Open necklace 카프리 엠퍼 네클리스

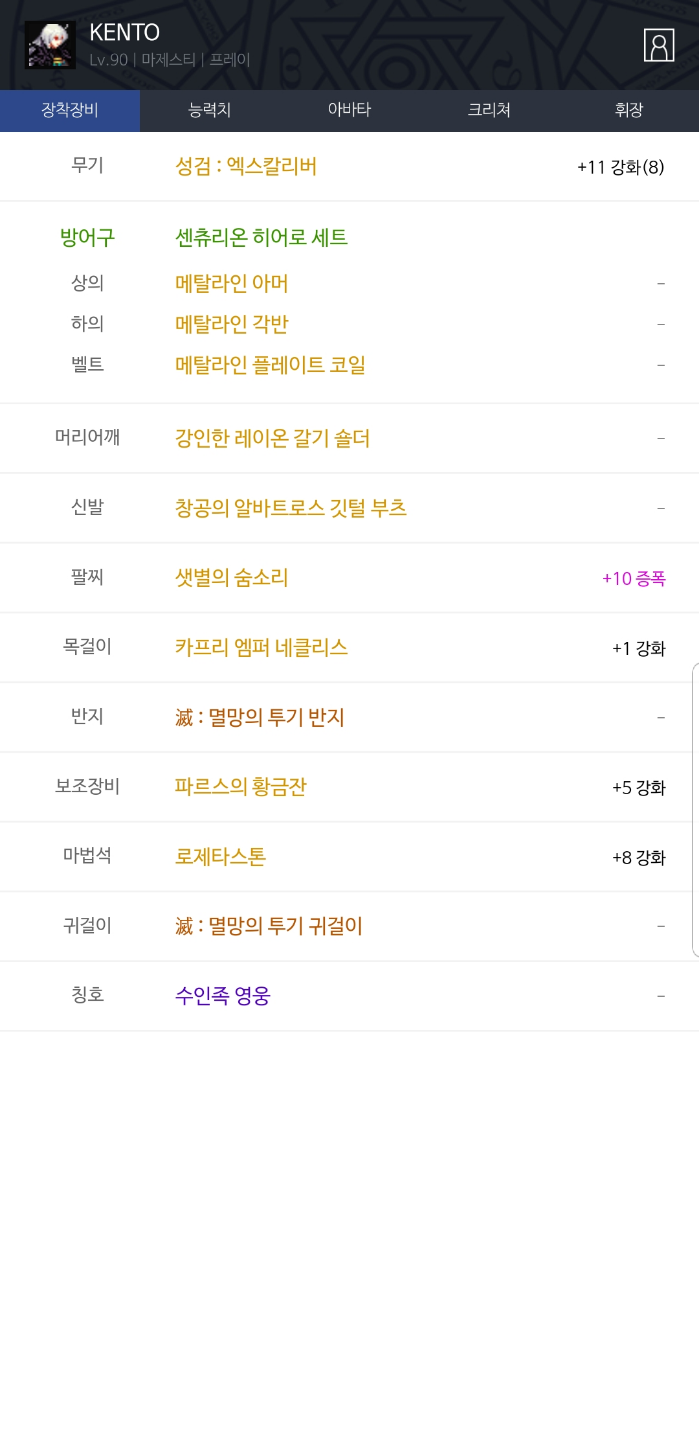[x=261, y=648]
